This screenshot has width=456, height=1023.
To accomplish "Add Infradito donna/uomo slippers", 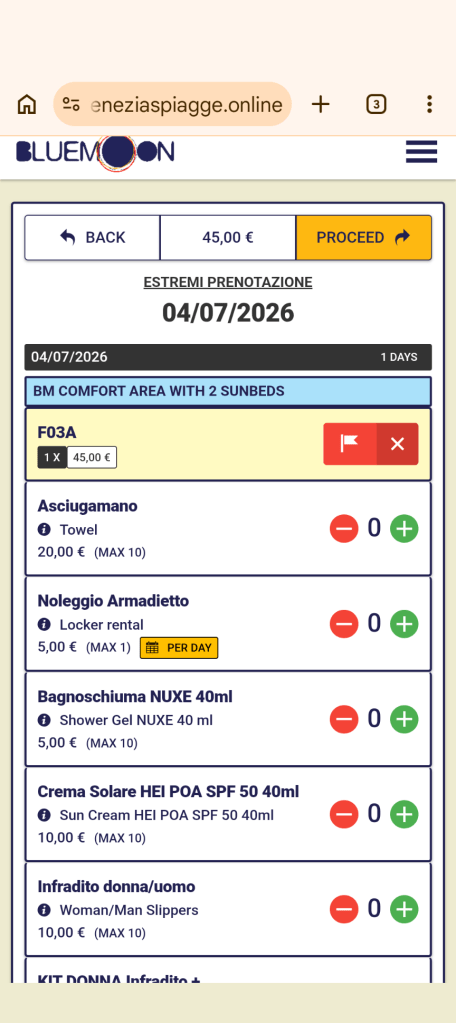I will 404,909.
